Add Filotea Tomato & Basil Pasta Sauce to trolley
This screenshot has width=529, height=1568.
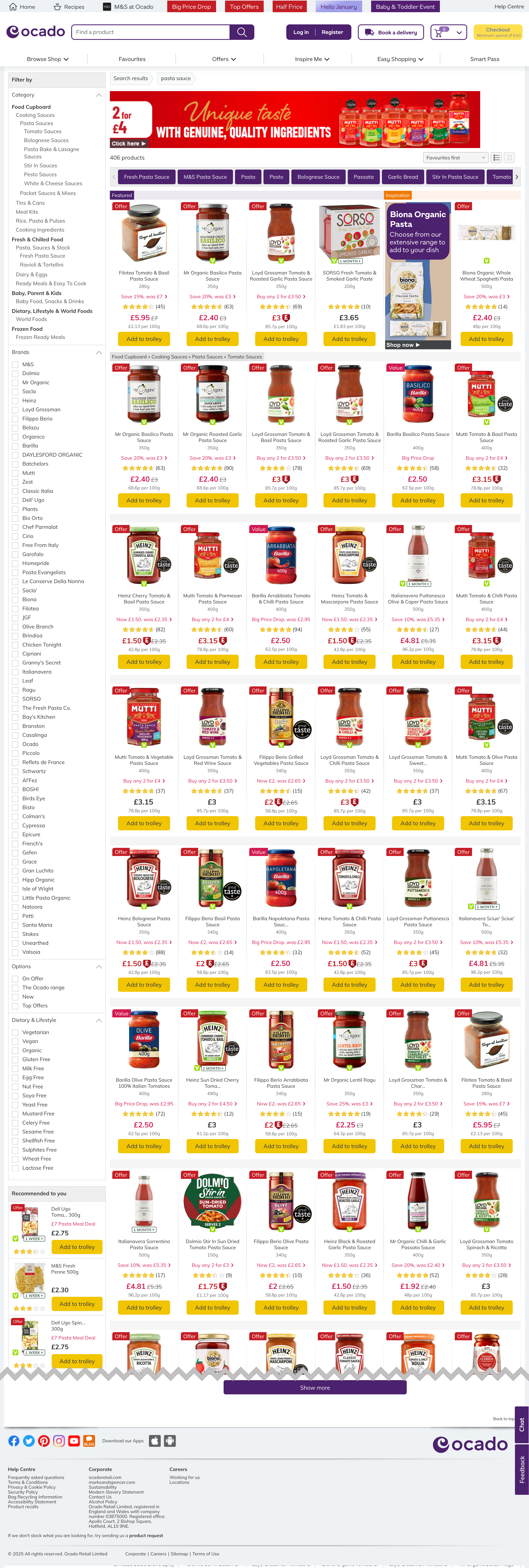144,339
